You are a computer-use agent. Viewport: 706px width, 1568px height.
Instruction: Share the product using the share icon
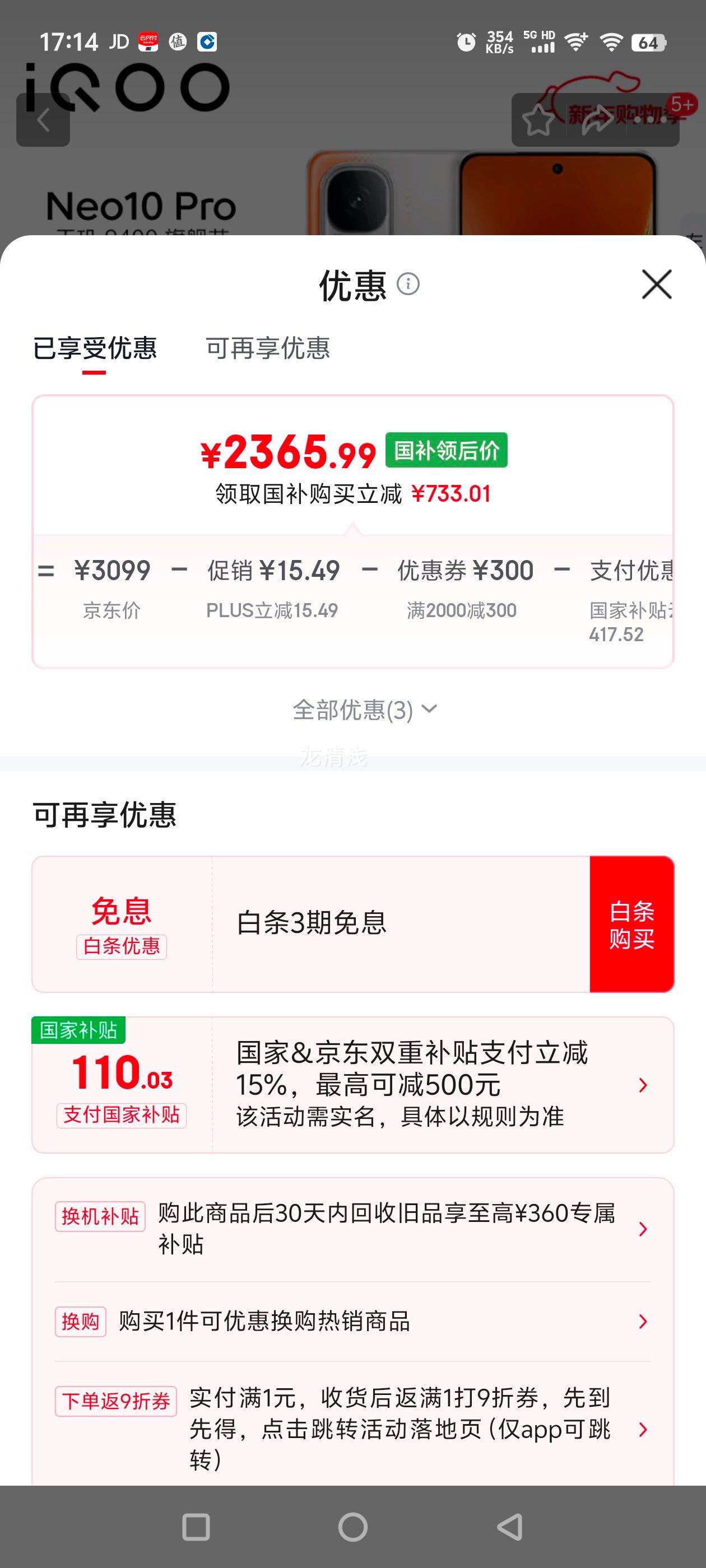(594, 119)
